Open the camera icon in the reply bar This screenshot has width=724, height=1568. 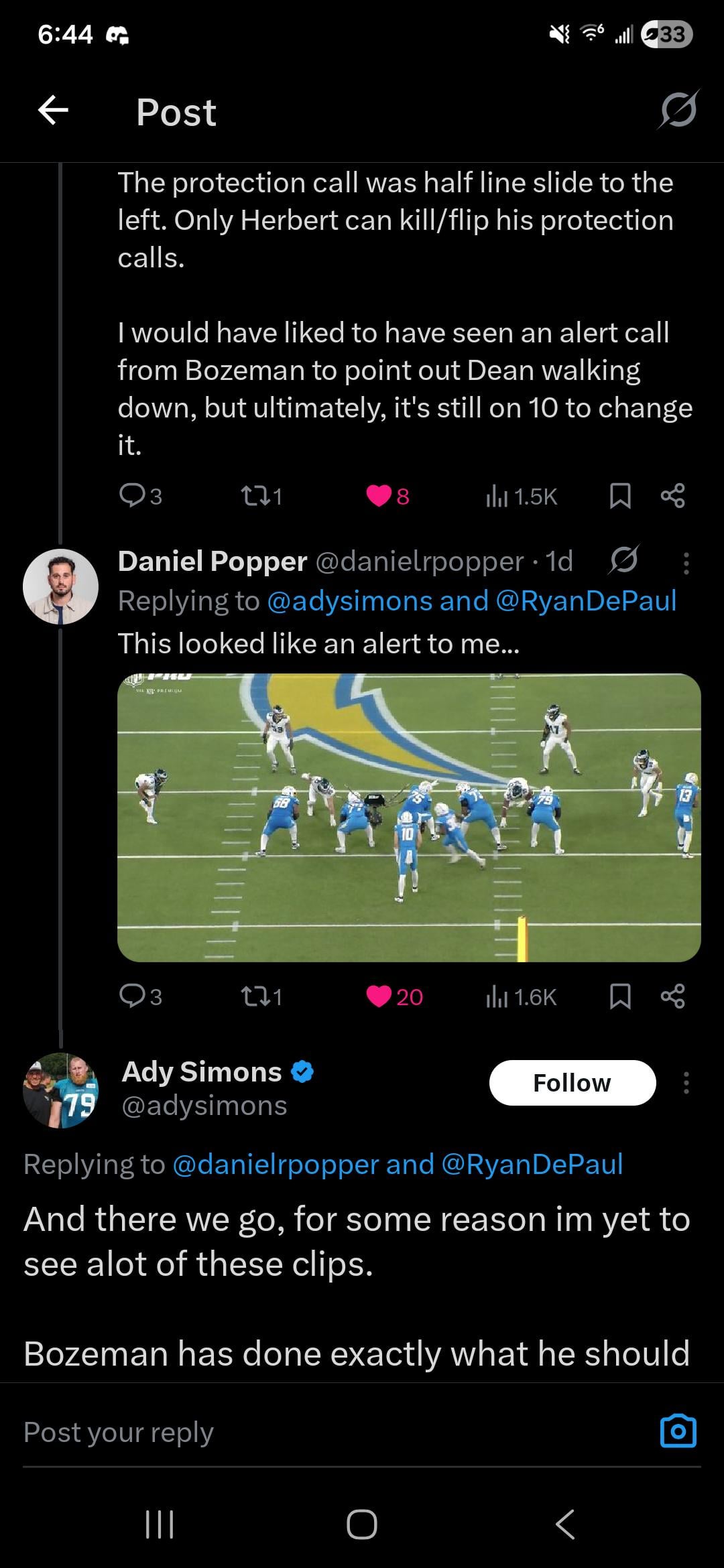[x=678, y=1432]
